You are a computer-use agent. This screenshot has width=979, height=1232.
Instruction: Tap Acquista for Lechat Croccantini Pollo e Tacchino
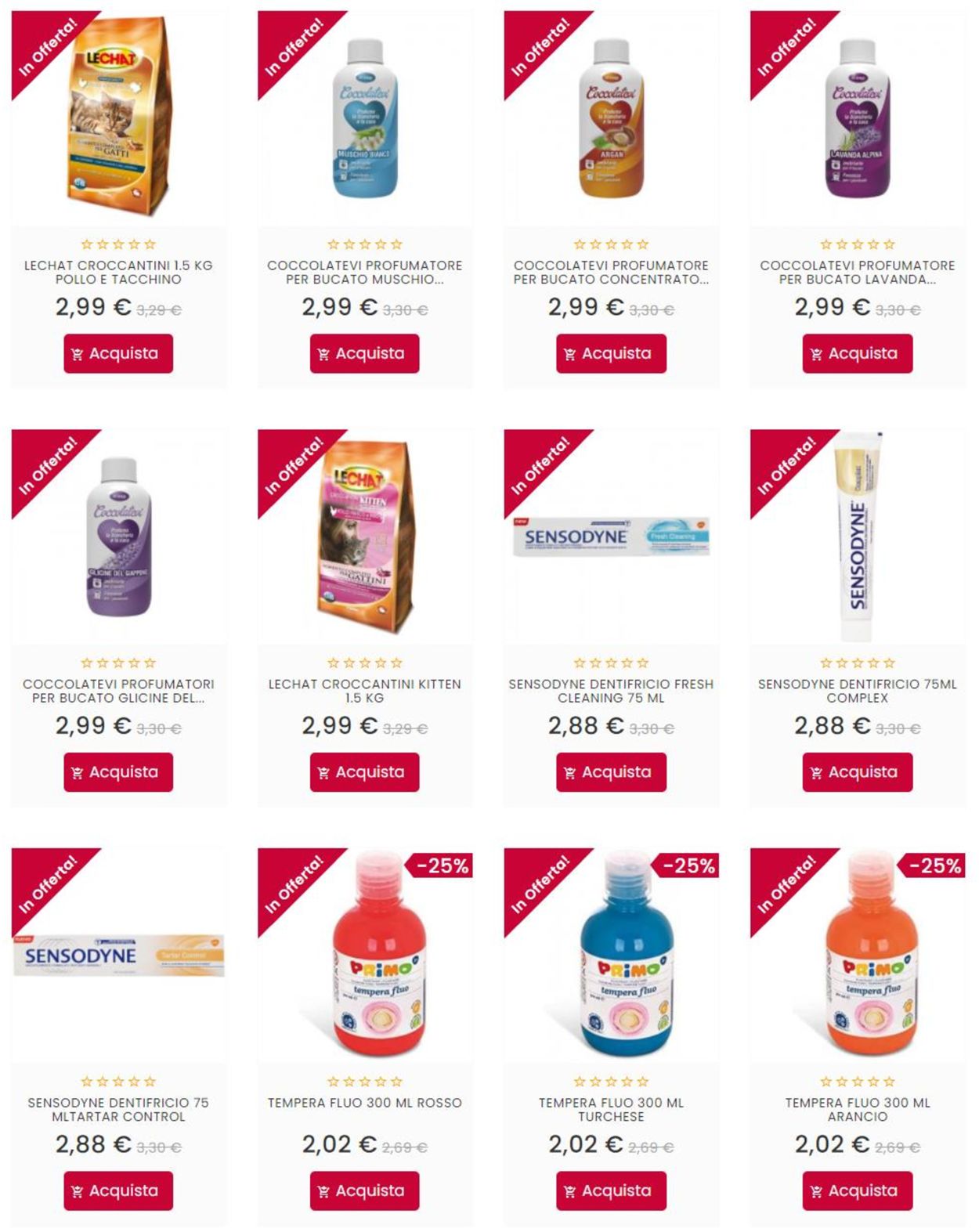118,353
